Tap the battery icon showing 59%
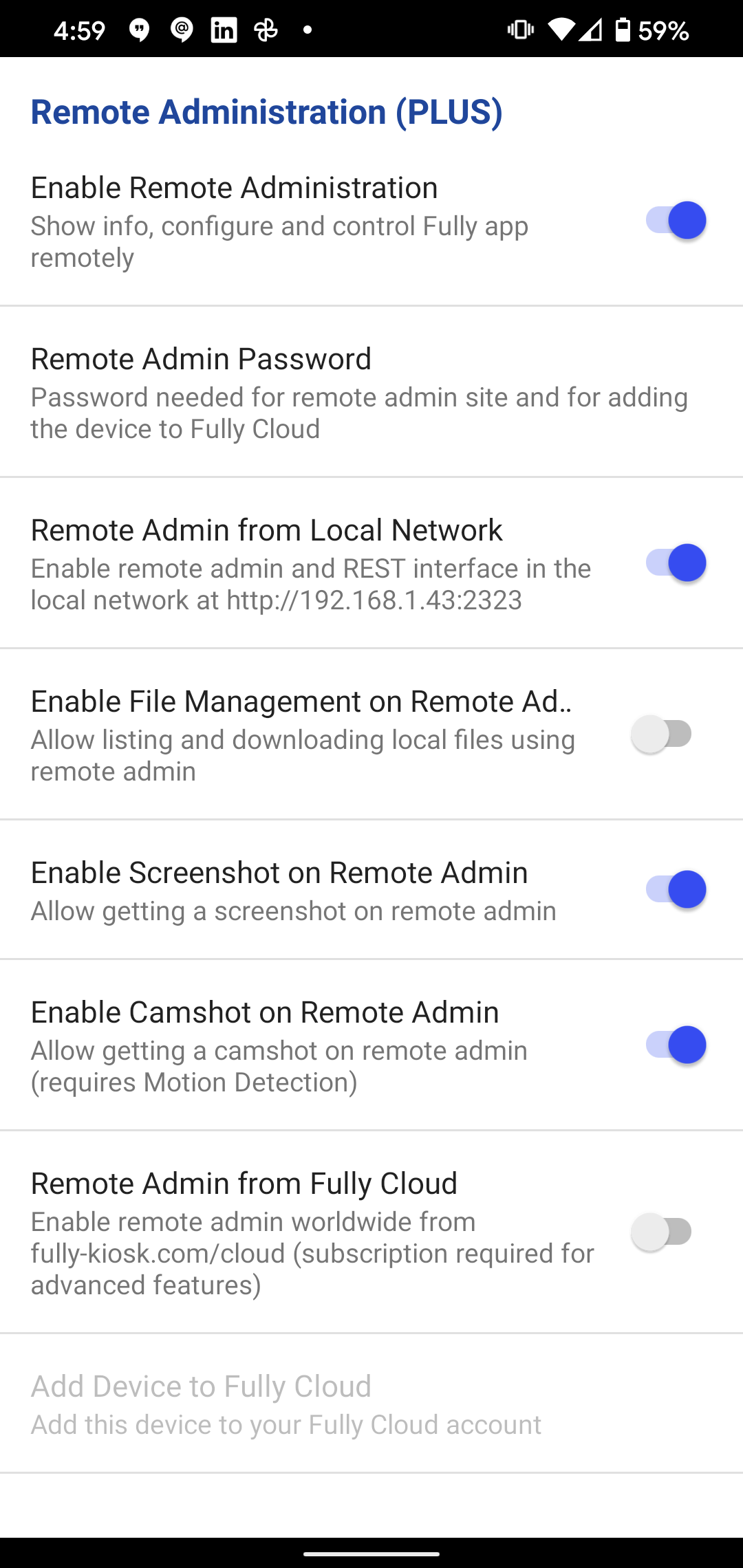Image resolution: width=743 pixels, height=1568 pixels. click(x=623, y=29)
